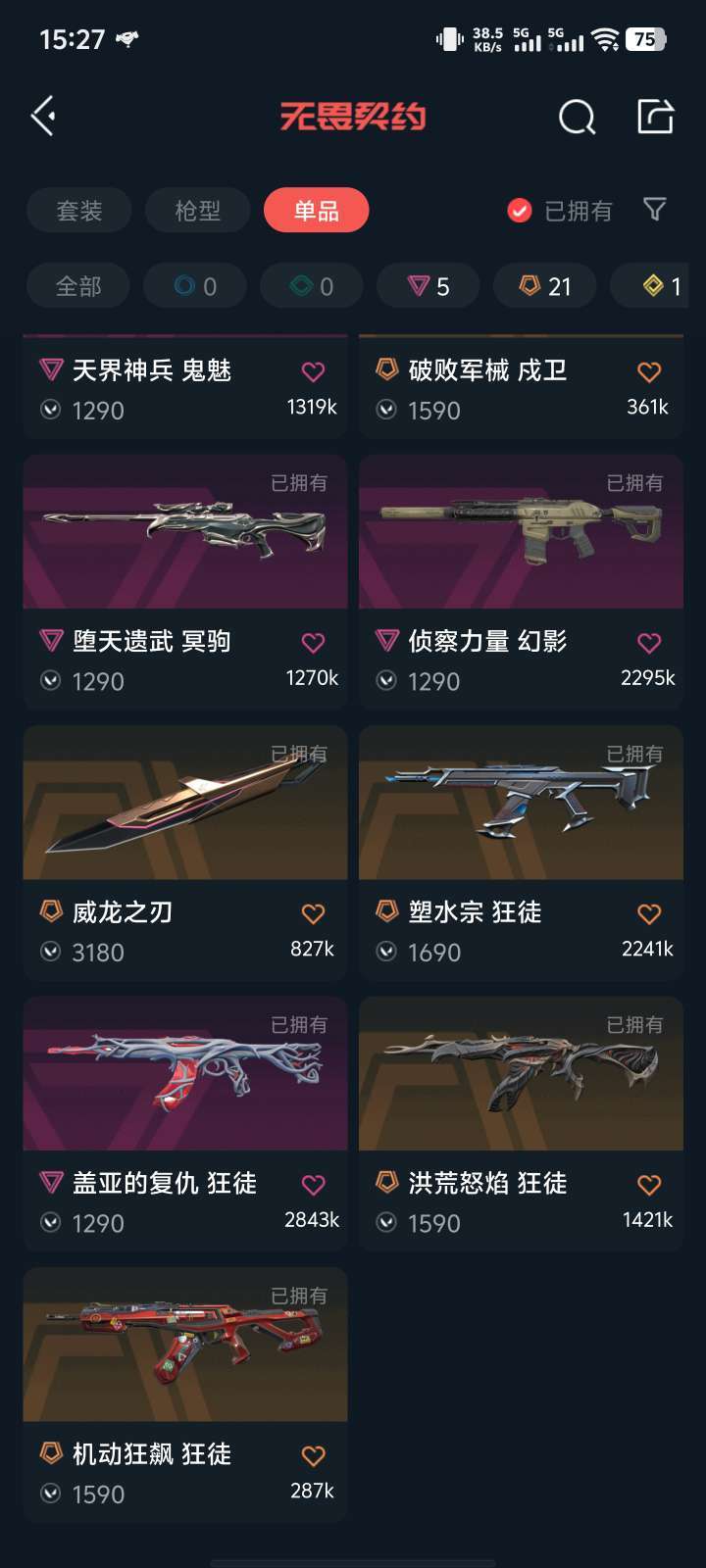Like 盖亚的复仇 狂徒 via heart icon
Image resolution: width=706 pixels, height=1568 pixels.
[313, 1185]
